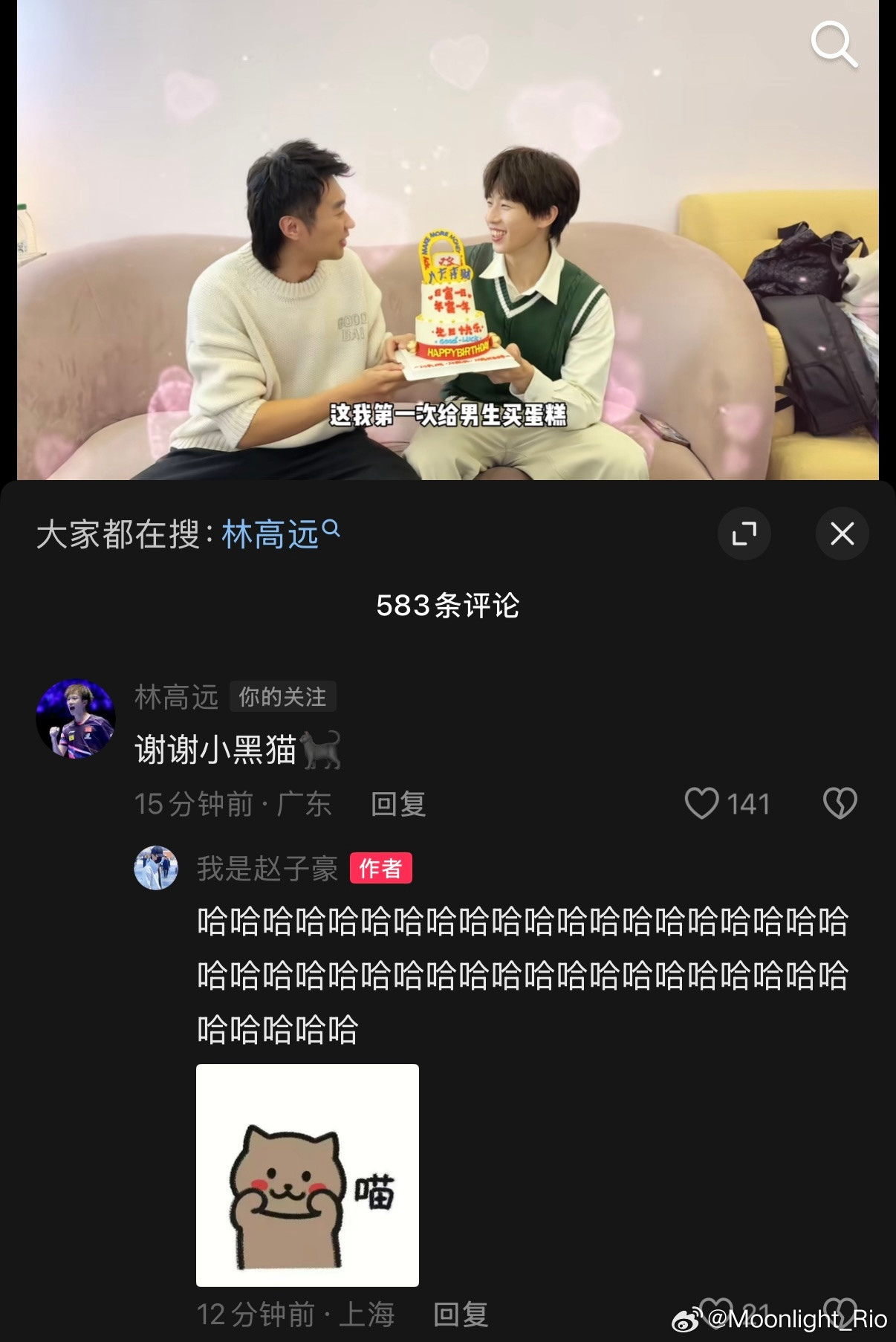This screenshot has width=896, height=1342.
Task: Open the search magnifier over the video
Action: pos(834,45)
